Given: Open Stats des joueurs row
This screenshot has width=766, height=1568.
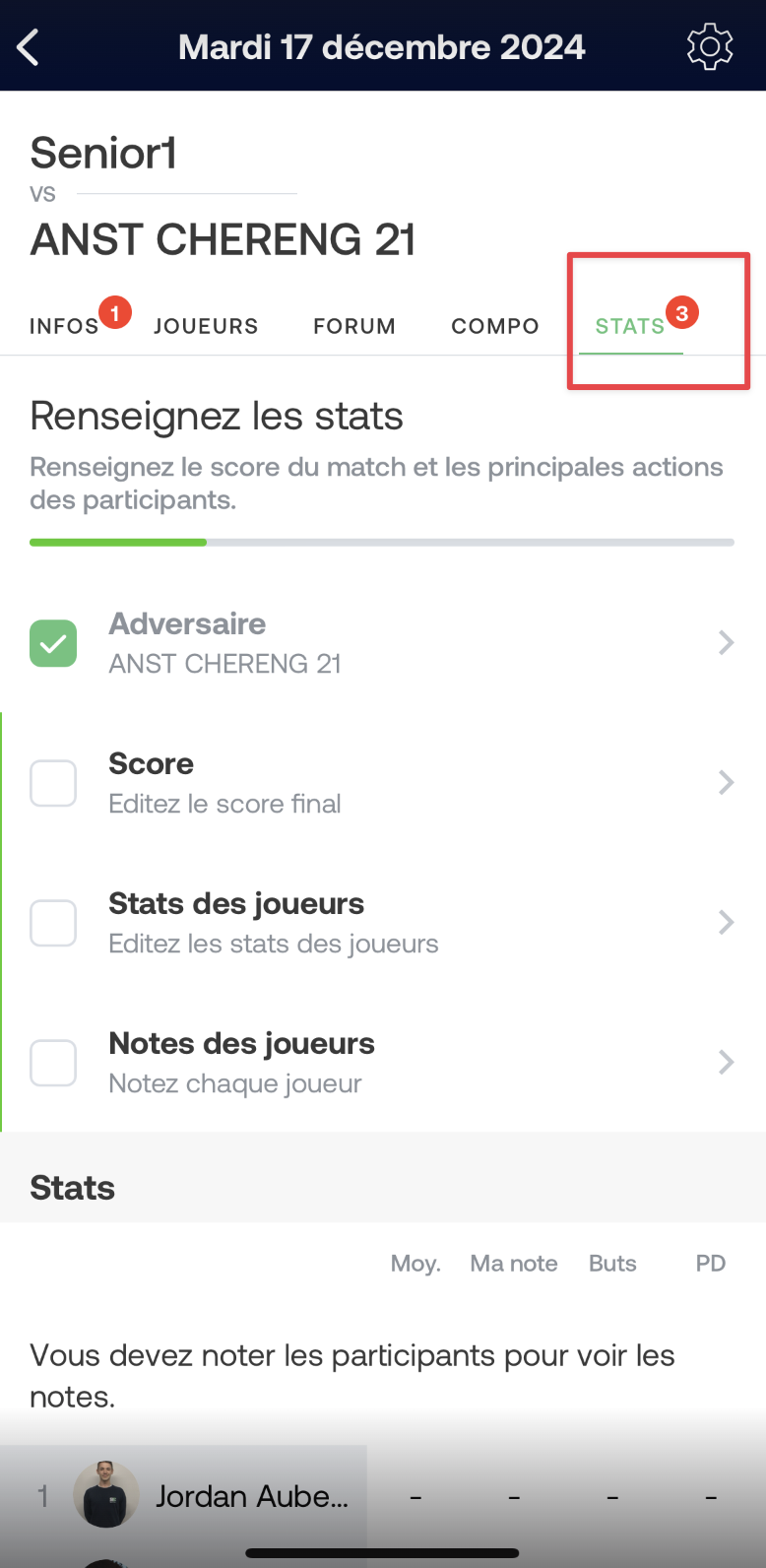Looking at the screenshot, I should 383,923.
